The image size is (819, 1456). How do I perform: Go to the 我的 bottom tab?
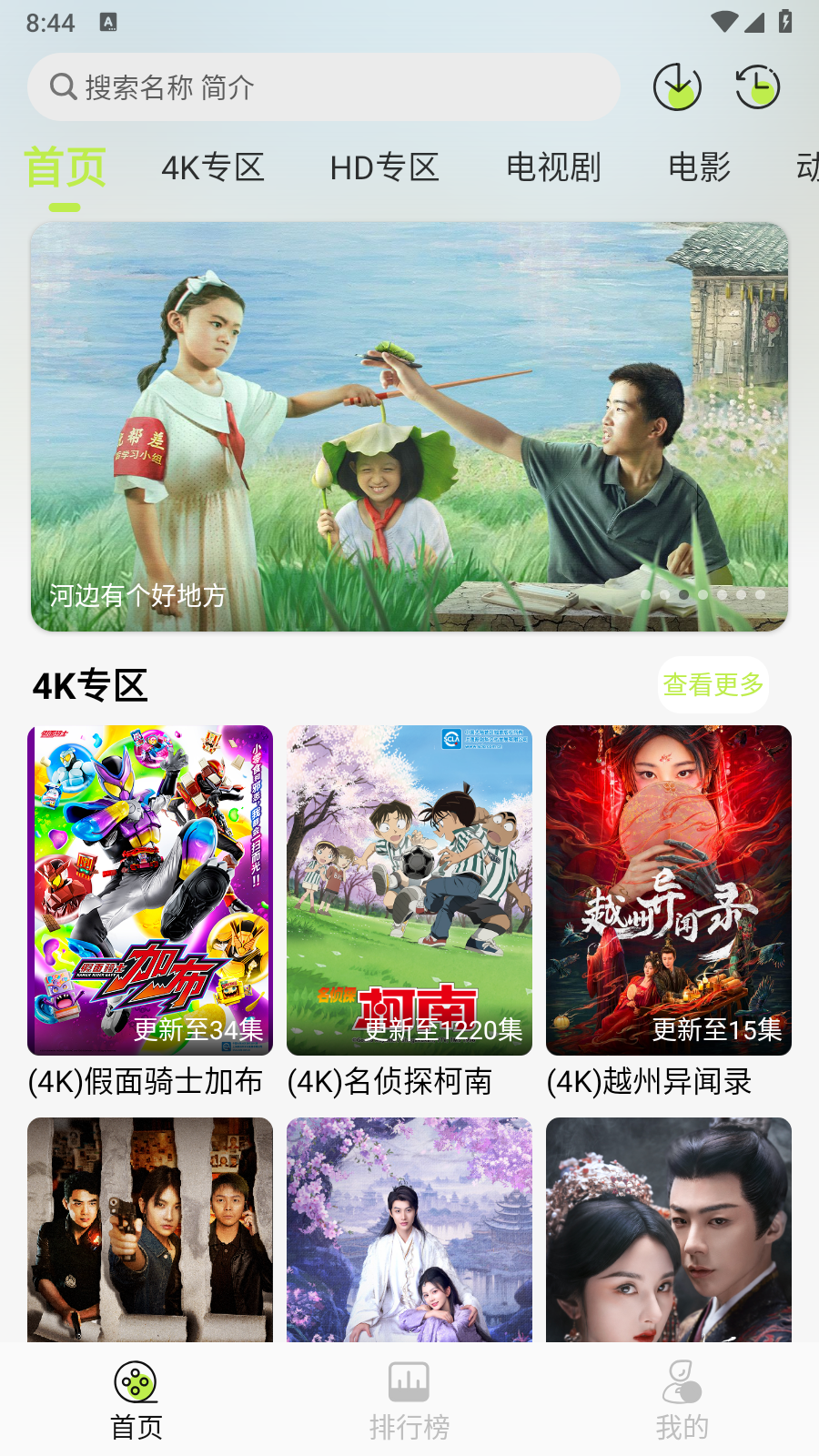click(x=682, y=1400)
